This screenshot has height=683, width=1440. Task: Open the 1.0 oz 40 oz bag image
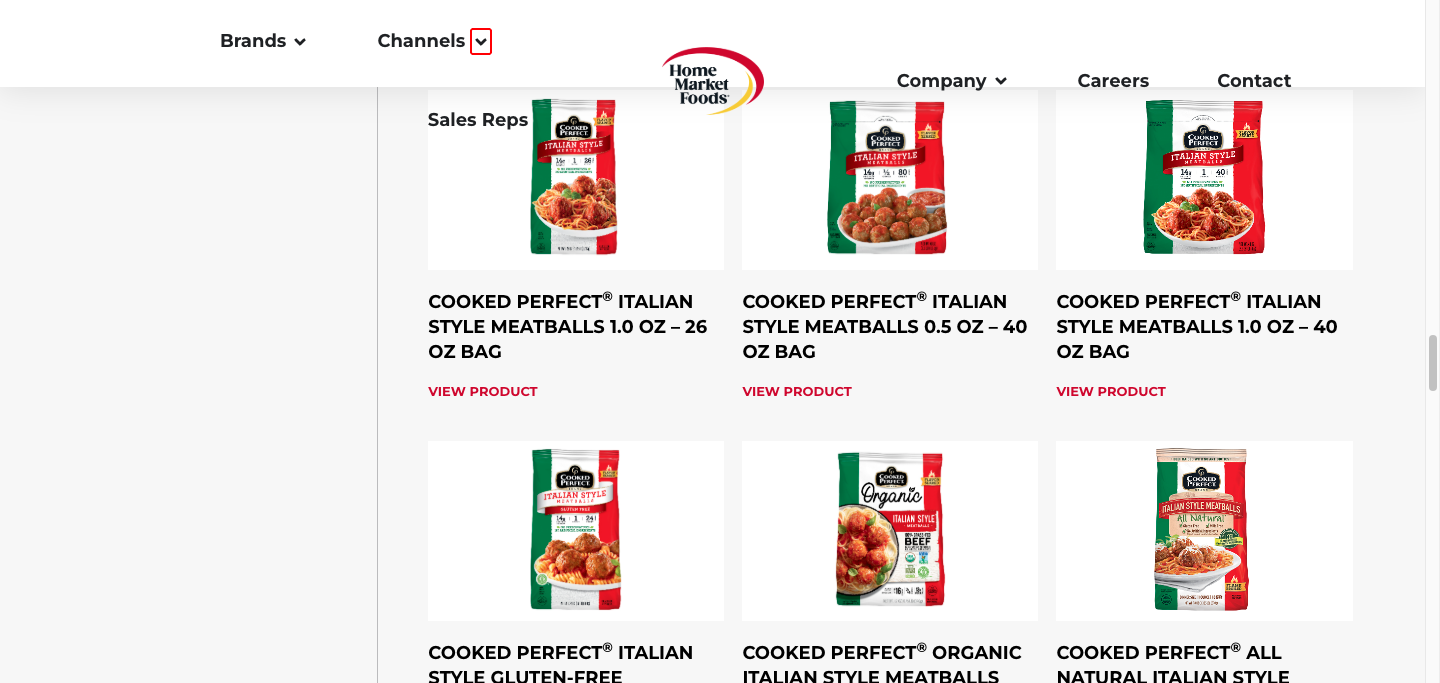[x=1204, y=180]
